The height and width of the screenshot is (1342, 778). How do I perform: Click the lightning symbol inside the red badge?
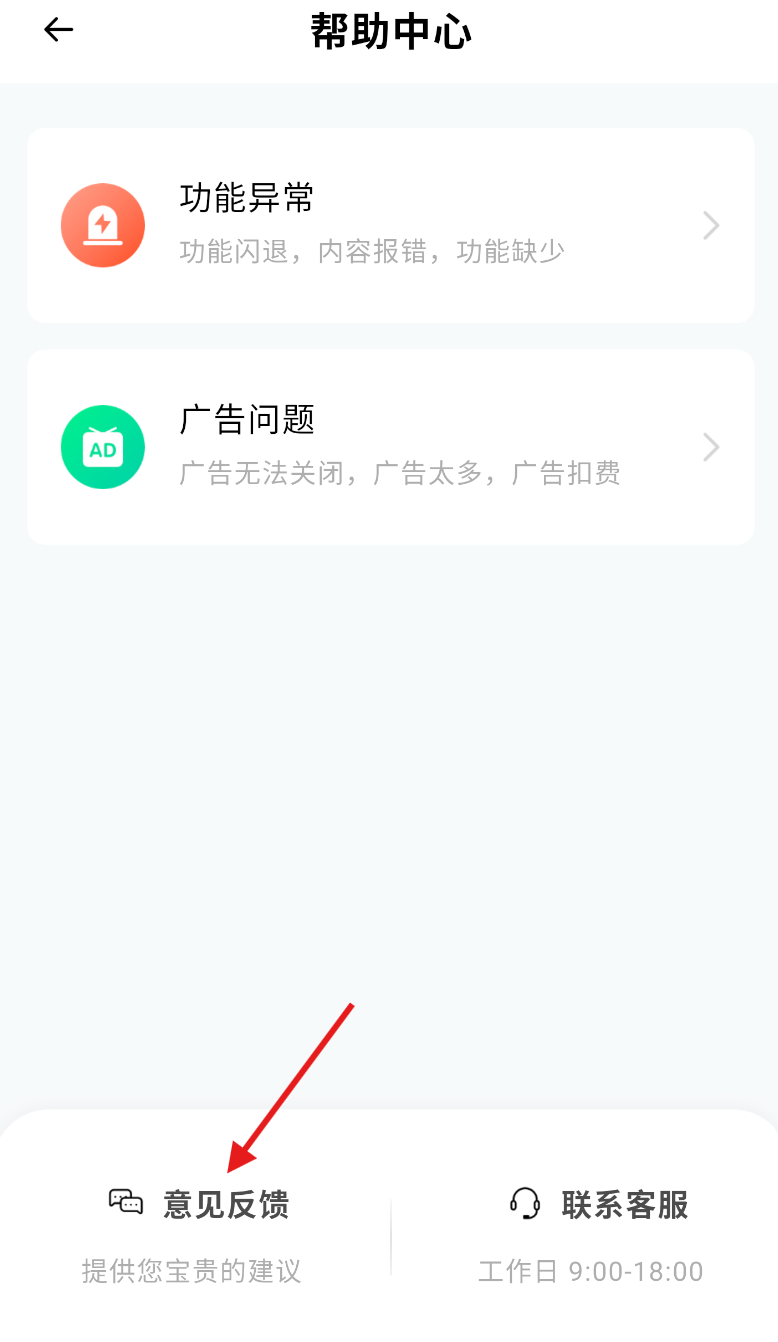pyautogui.click(x=103, y=225)
